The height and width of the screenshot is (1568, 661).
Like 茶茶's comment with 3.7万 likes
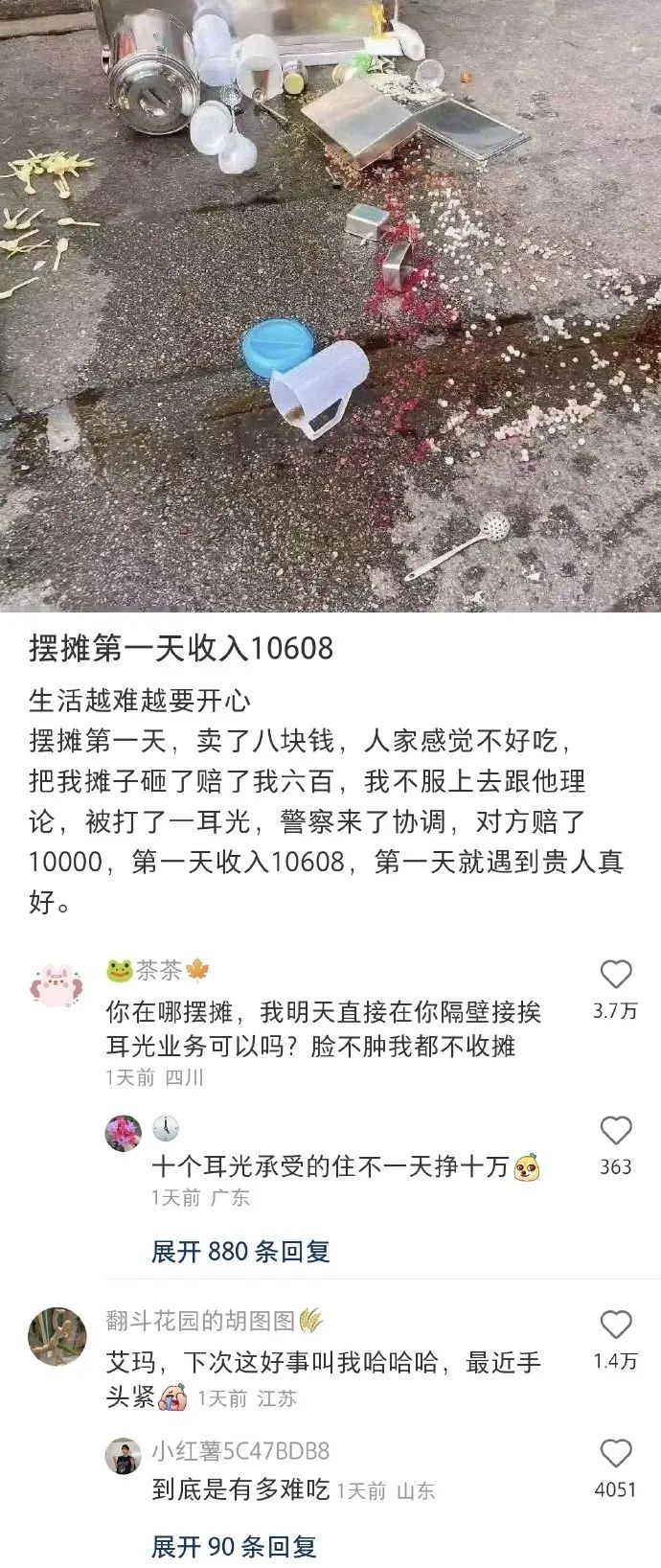point(615,976)
